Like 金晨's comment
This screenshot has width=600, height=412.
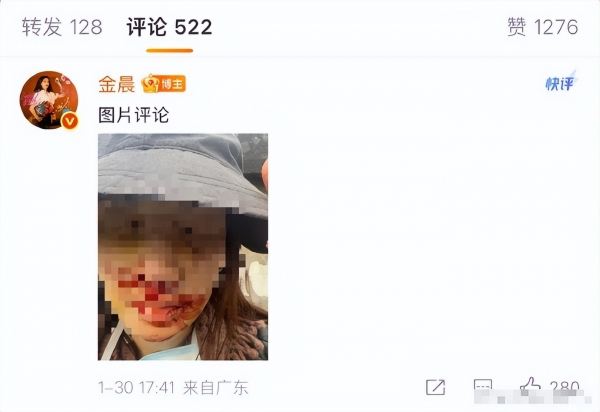(x=531, y=388)
